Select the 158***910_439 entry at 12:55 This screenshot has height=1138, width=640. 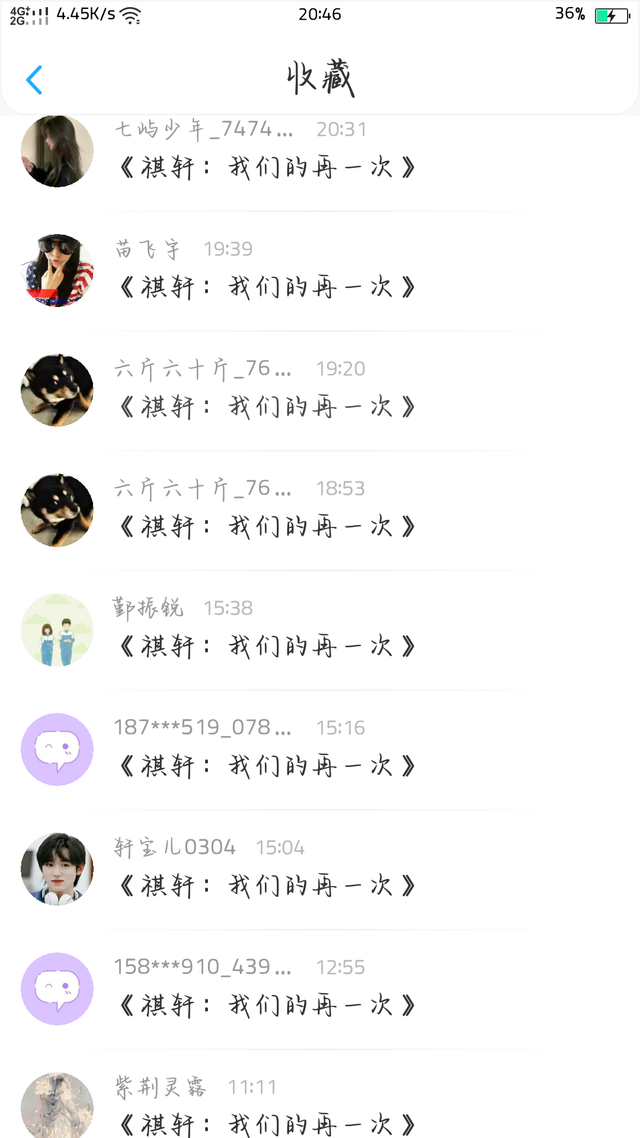pos(266,1005)
